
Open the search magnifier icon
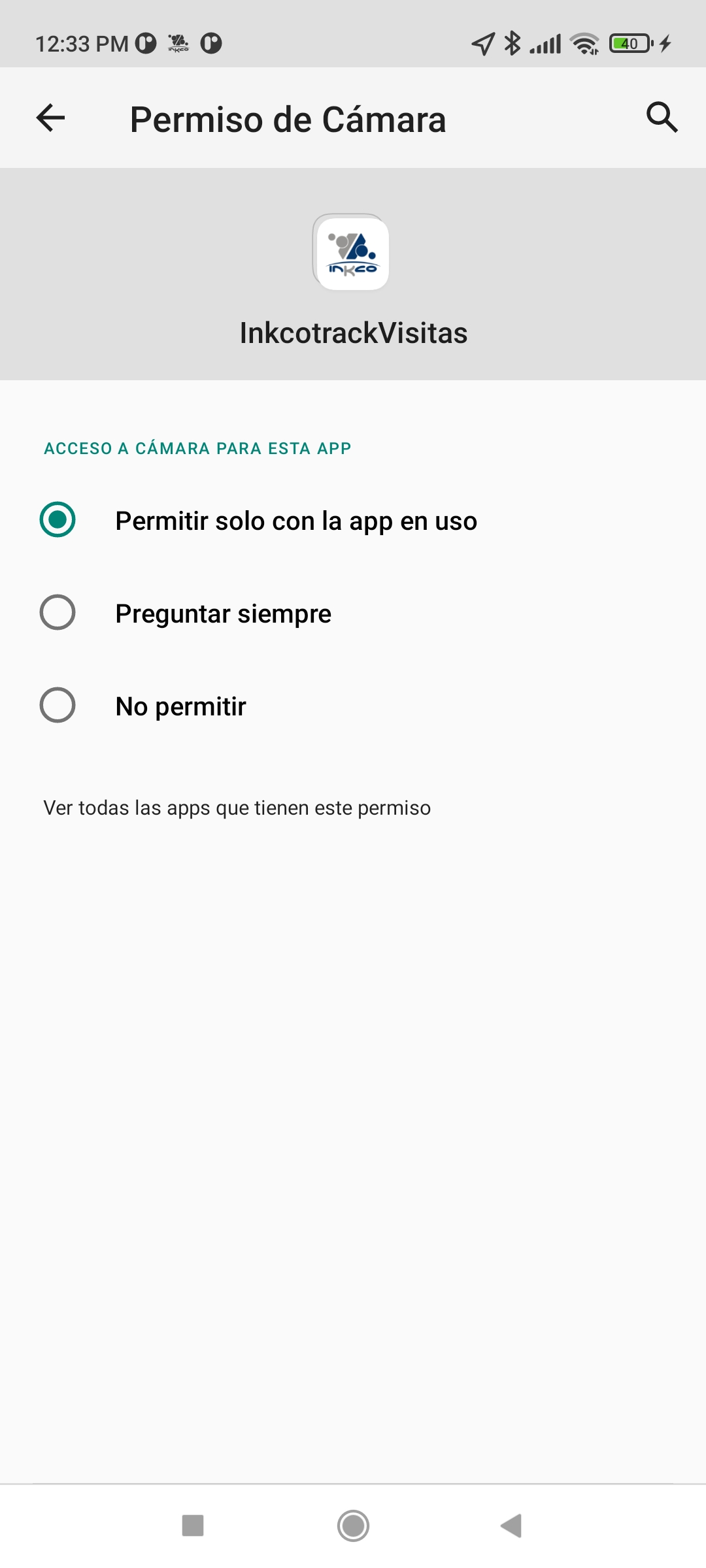[x=662, y=118]
